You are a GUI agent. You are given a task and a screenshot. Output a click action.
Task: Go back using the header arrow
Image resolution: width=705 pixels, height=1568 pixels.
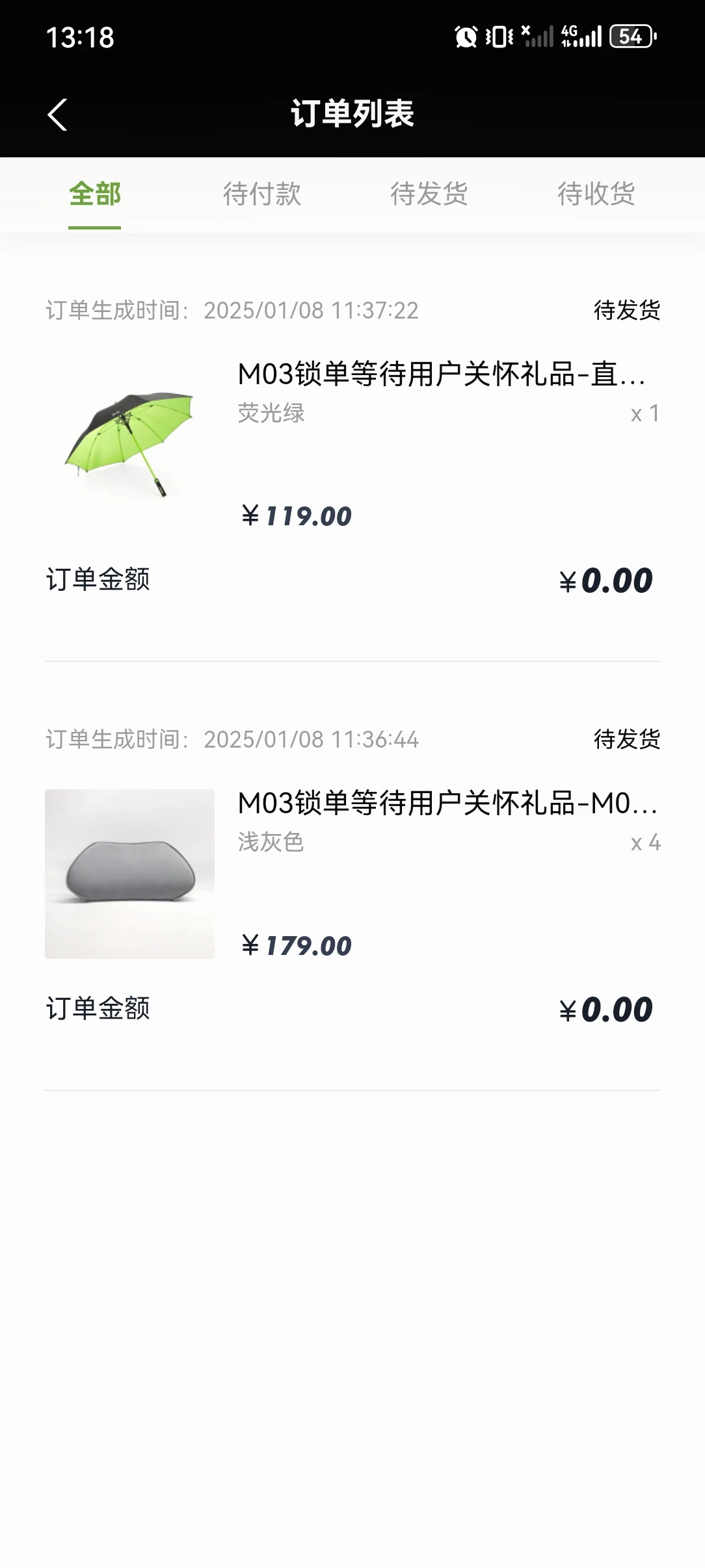[x=57, y=114]
